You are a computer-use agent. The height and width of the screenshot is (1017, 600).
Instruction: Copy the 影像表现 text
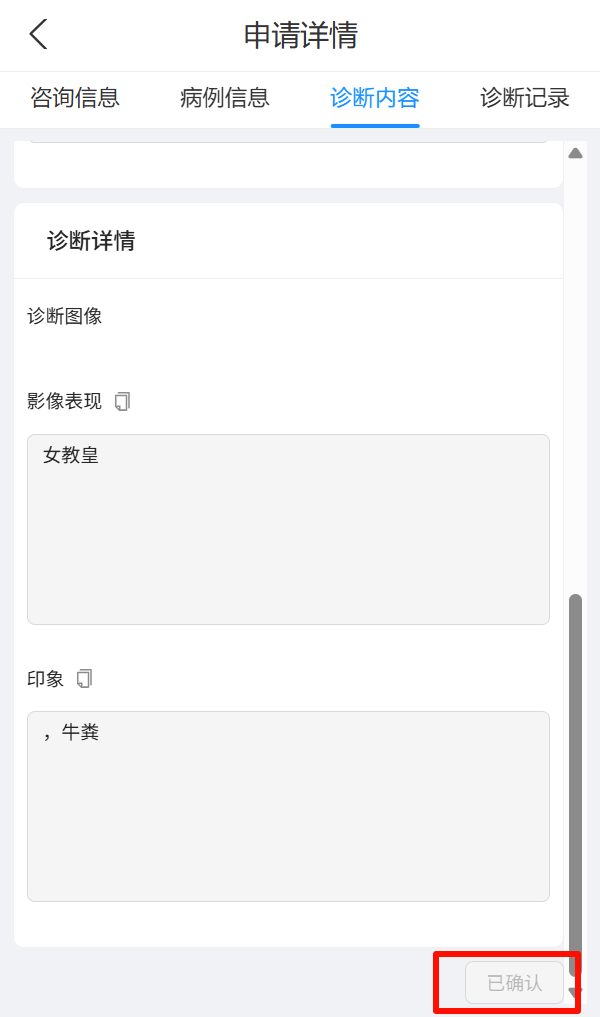[x=122, y=402]
